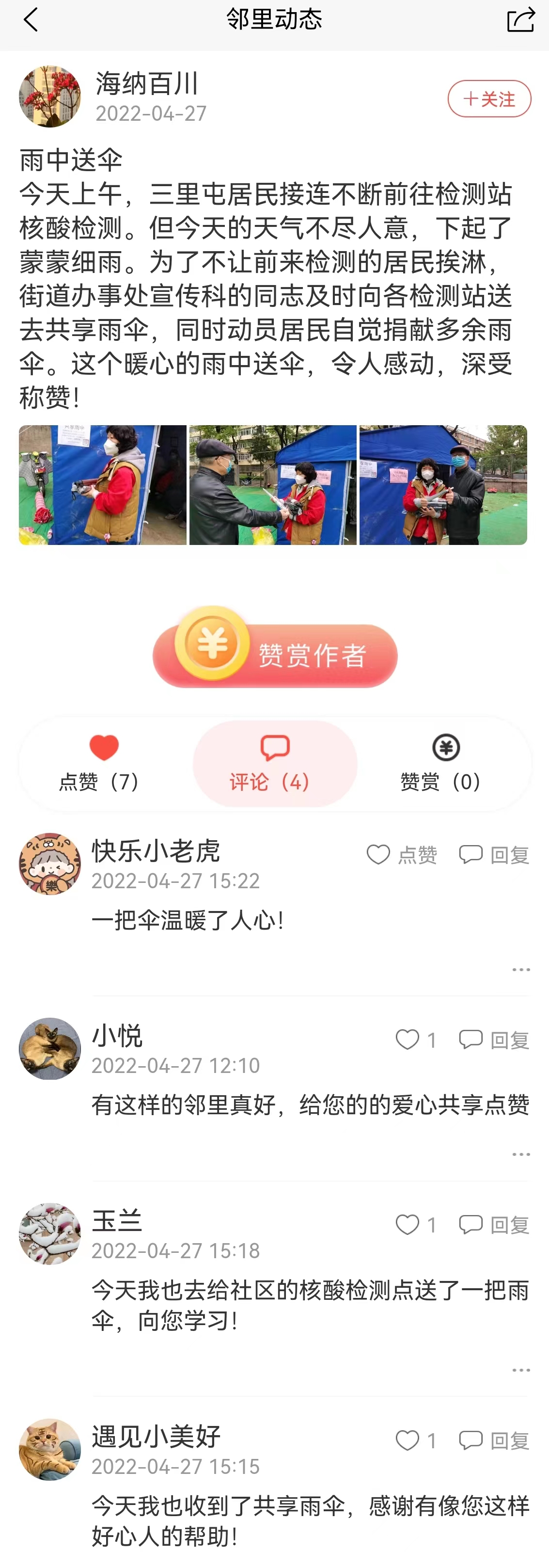The height and width of the screenshot is (1568, 549).
Task: Reply to 玉兰's comment
Action: 494,1225
